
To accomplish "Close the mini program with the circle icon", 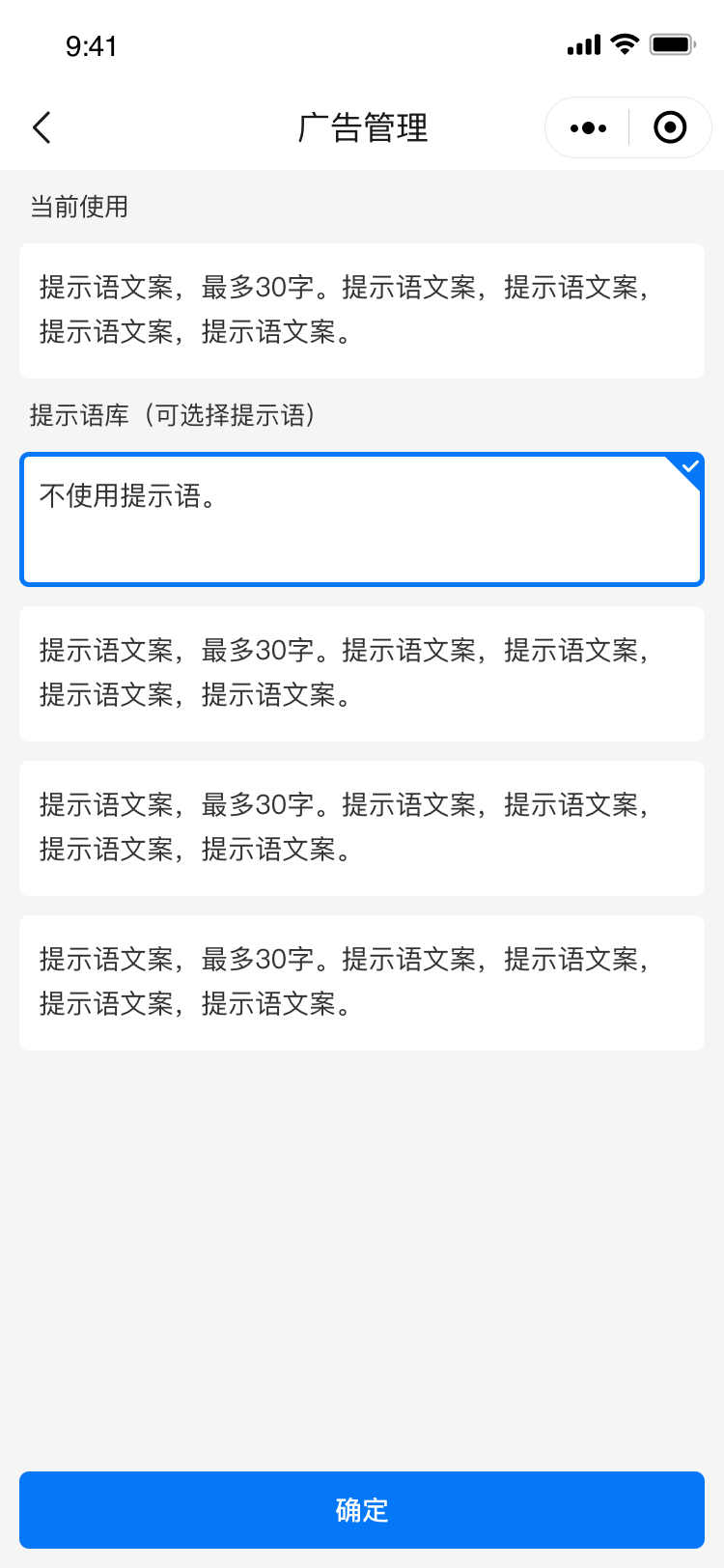I will 670,127.
